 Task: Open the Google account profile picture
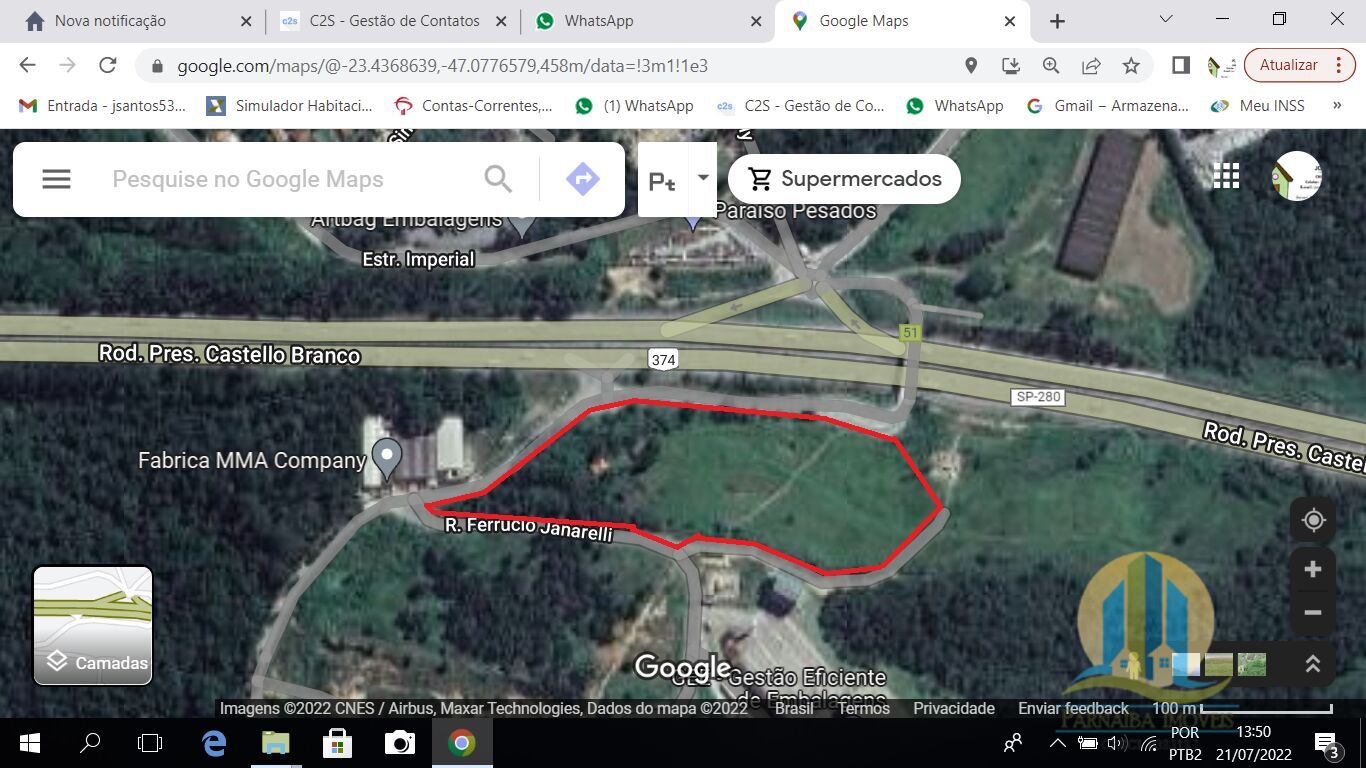point(1297,176)
